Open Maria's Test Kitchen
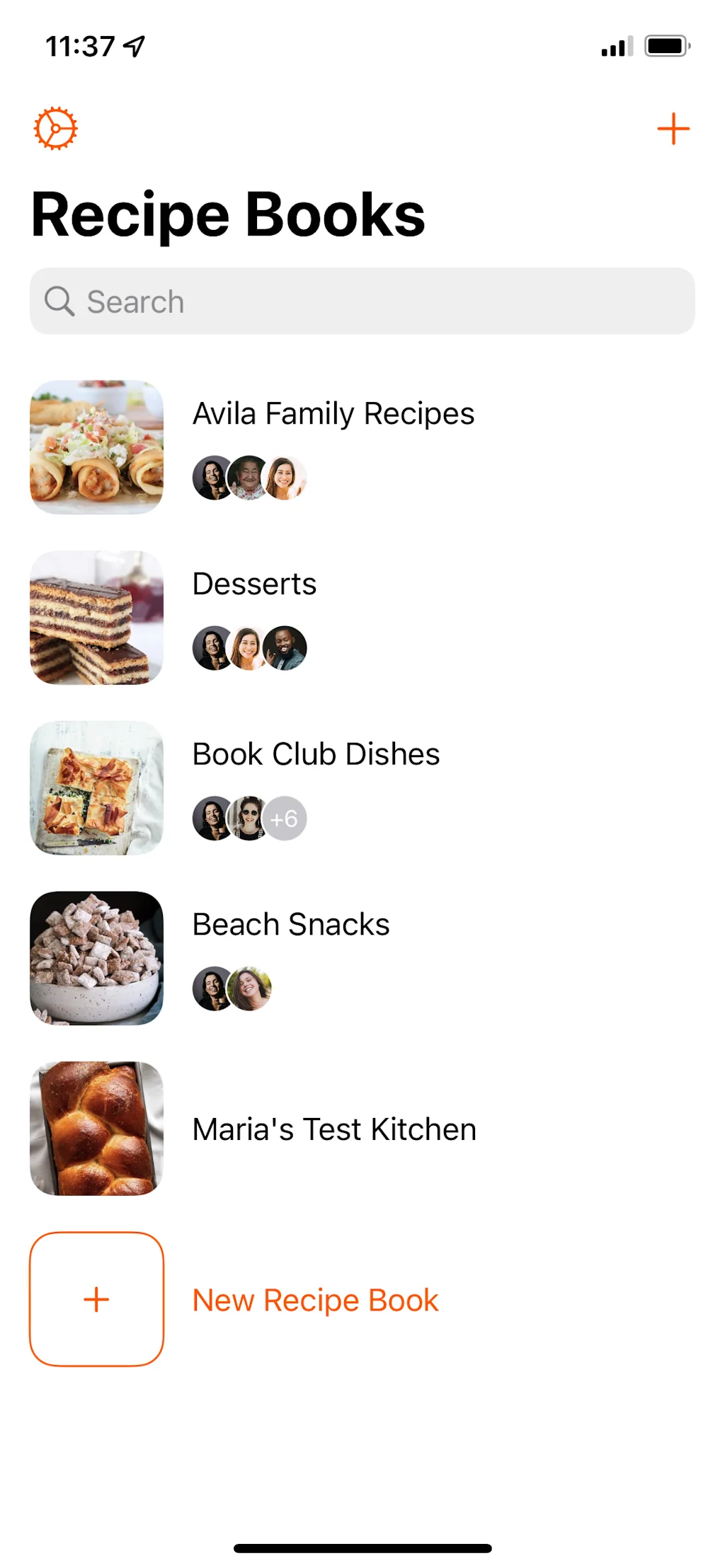The width and height of the screenshot is (725, 1568). (333, 1129)
